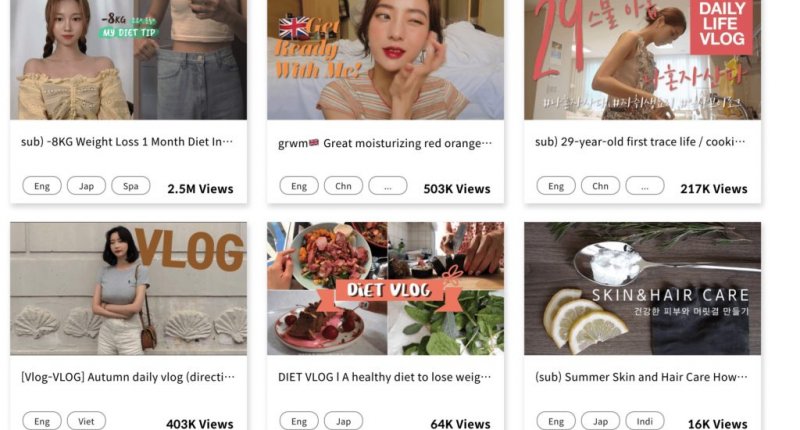Viewport: 800px width, 430px height.
Task: Expand more languages on the grwm video card
Action: pyautogui.click(x=387, y=186)
